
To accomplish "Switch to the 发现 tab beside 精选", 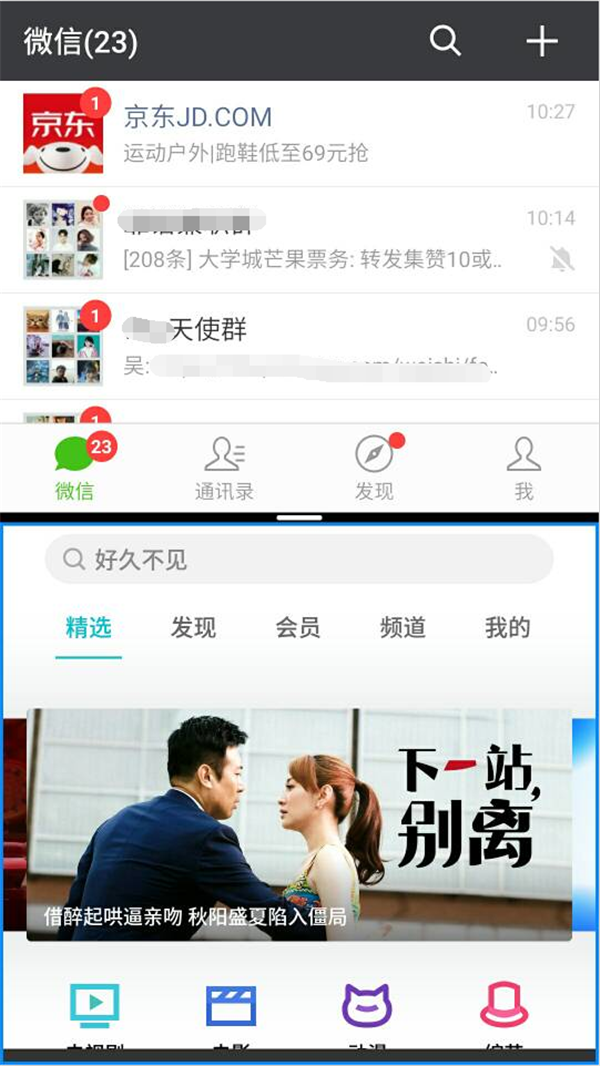I will pos(193,628).
